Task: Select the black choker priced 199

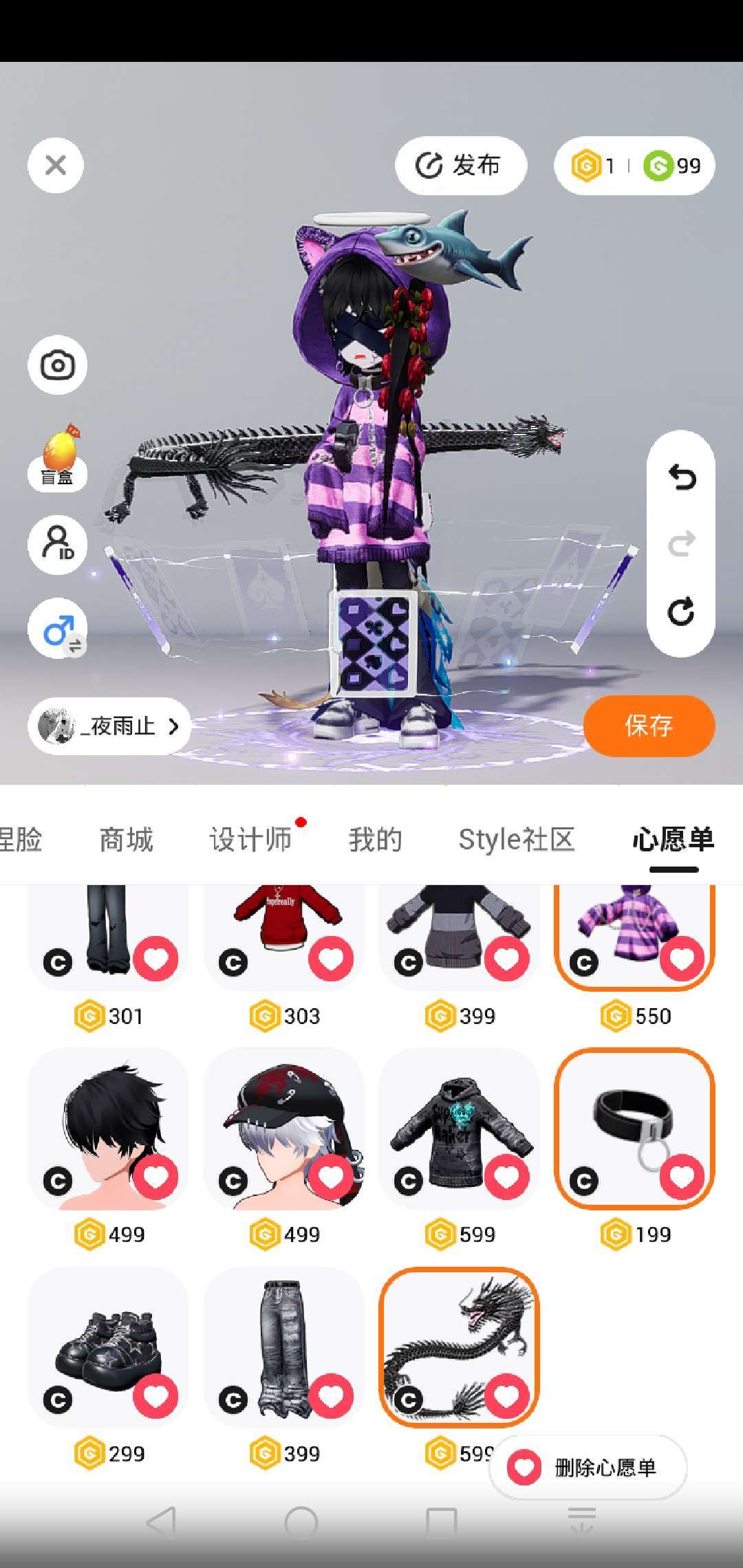Action: coord(634,1128)
